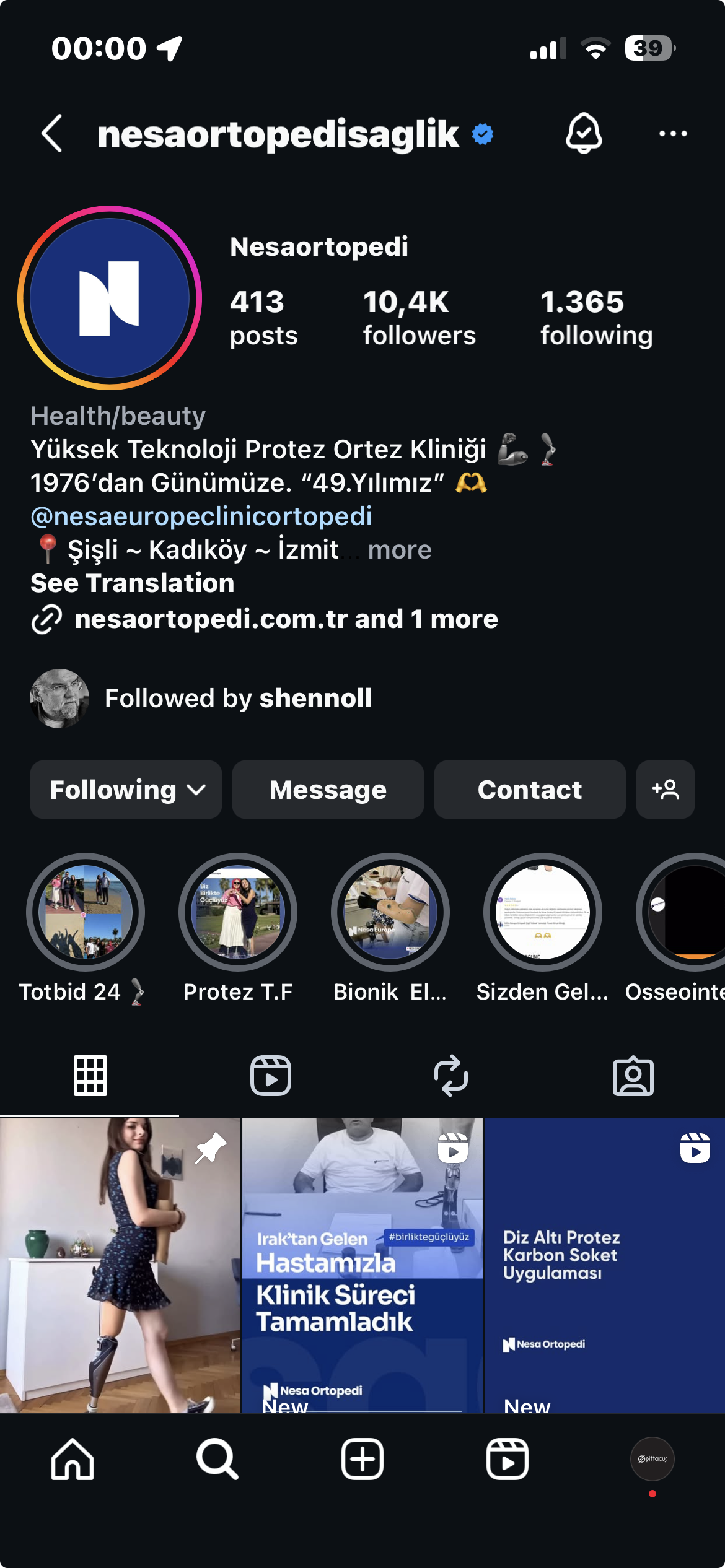This screenshot has height=1568, width=725.
Task: Open the Following dropdown
Action: (126, 790)
